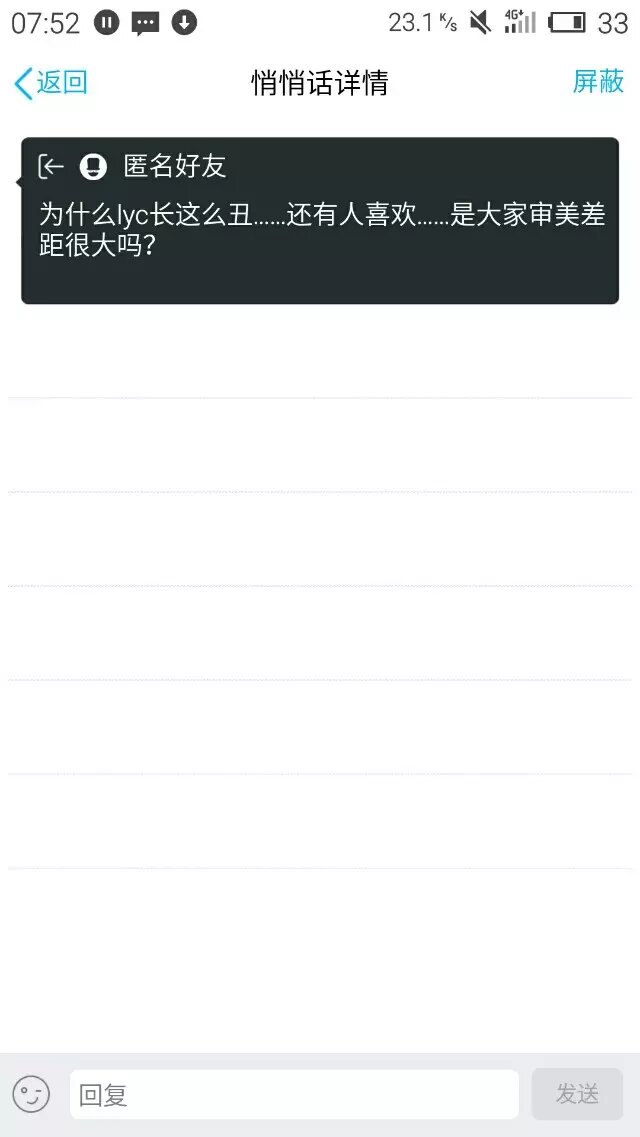
Task: Block this sender with 屏蔽
Action: [x=597, y=82]
